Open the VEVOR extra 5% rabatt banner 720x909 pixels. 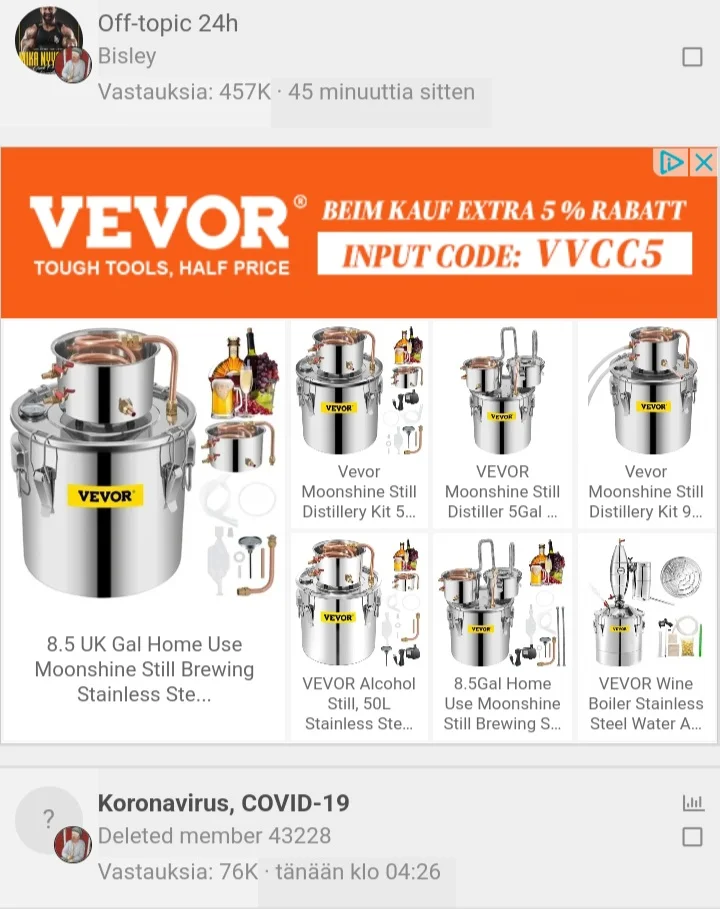click(360, 235)
